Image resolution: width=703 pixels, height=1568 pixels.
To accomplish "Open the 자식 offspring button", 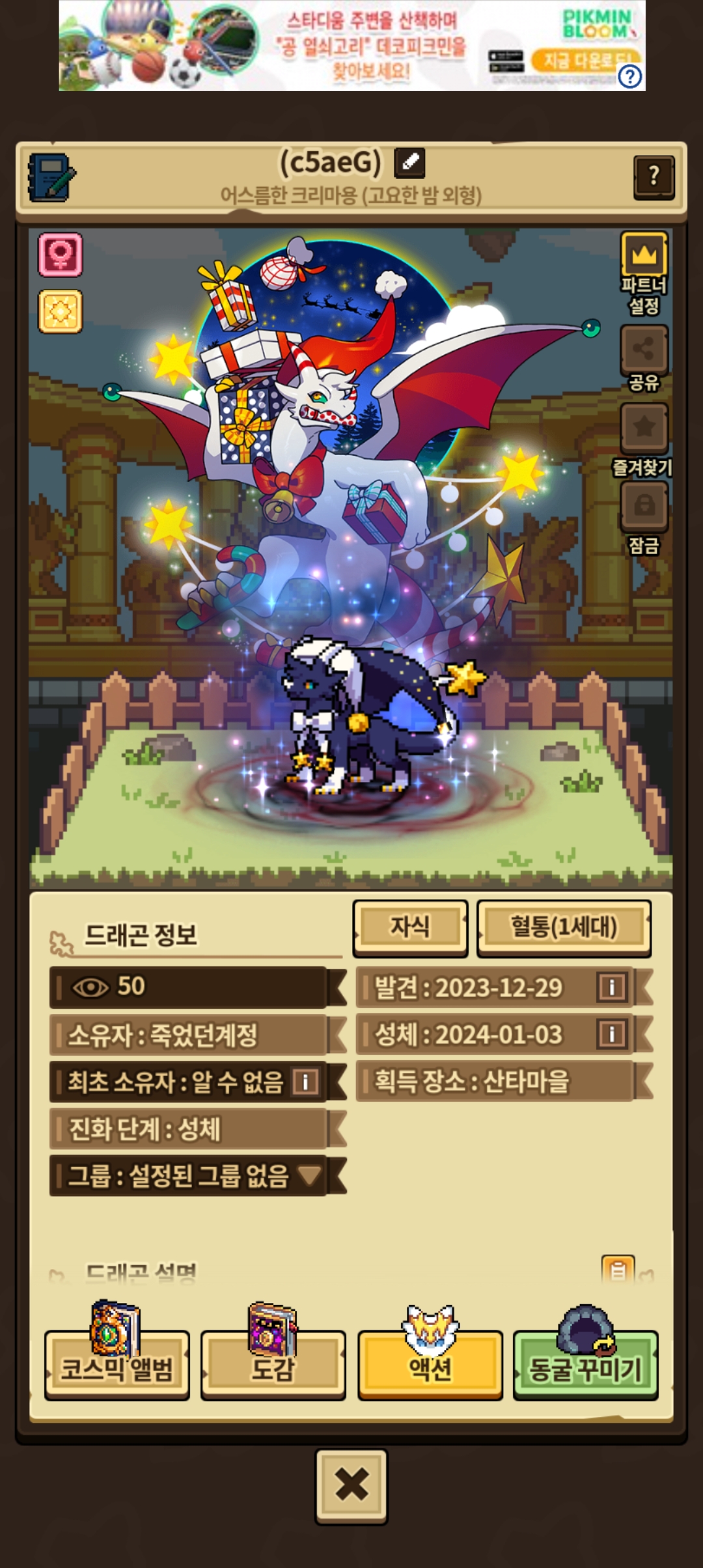I will 411,927.
